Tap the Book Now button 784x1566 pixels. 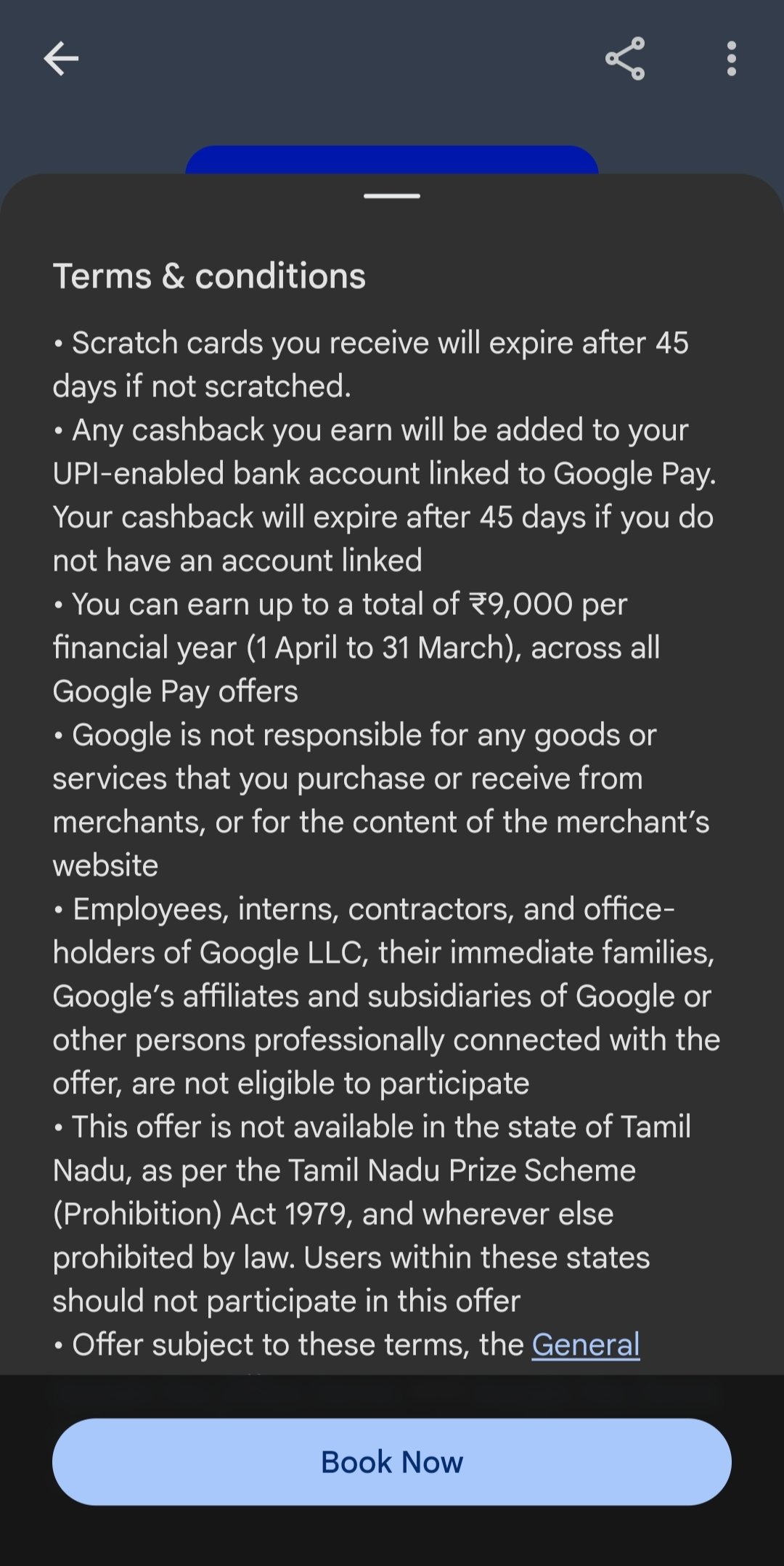click(x=392, y=1461)
